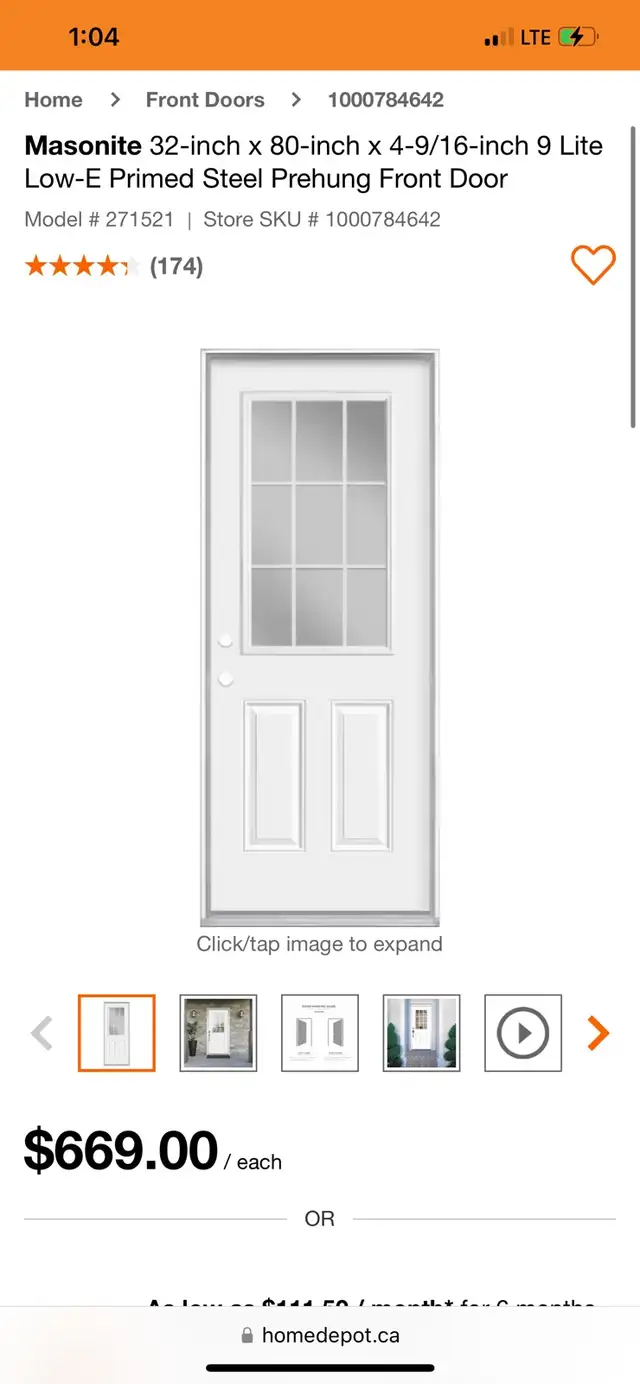Go to the Home breadcrumb link
The height and width of the screenshot is (1384, 640).
53,100
